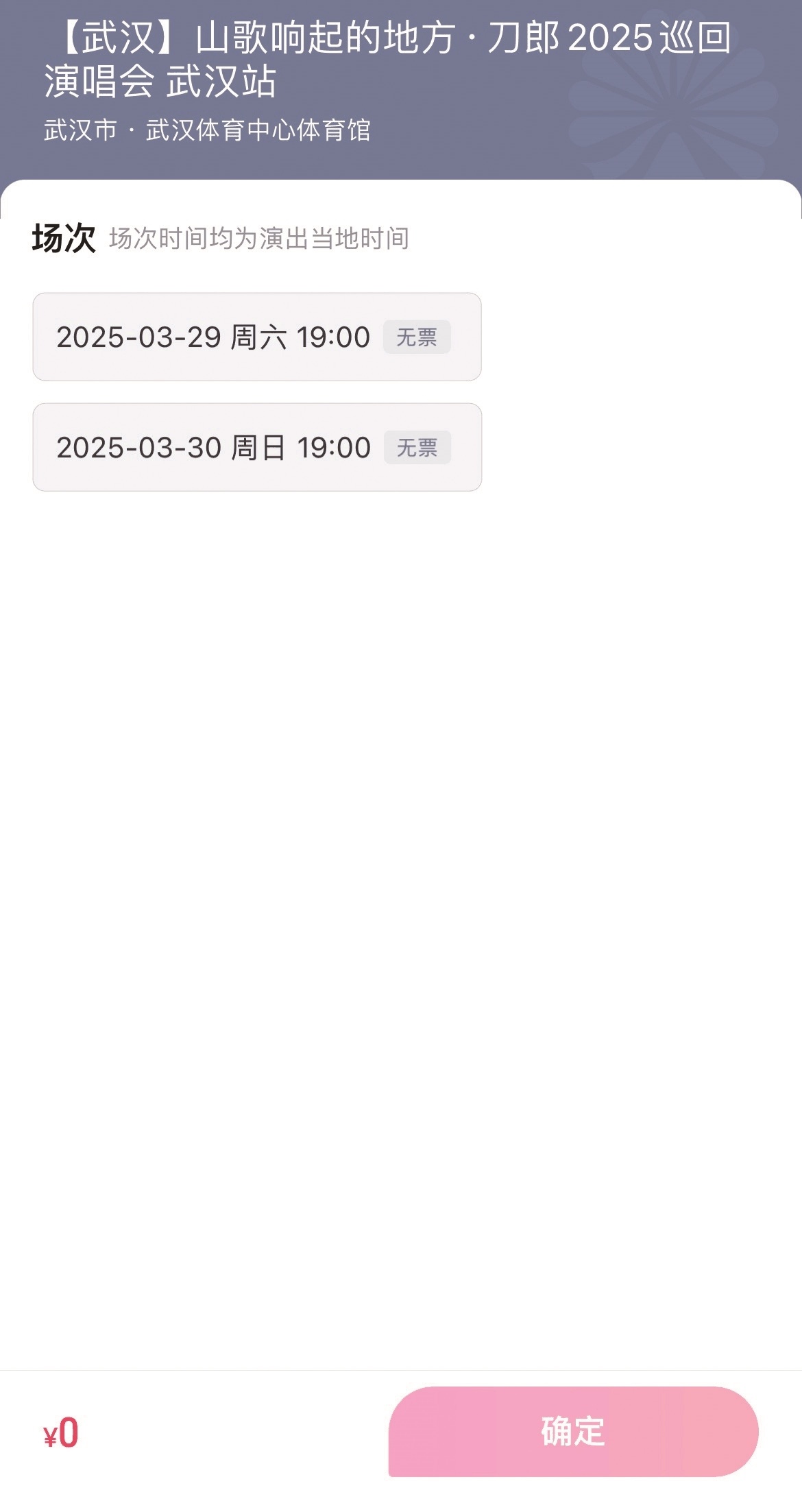Choose the 2025-03-30 周日 19:00 session

tap(257, 447)
